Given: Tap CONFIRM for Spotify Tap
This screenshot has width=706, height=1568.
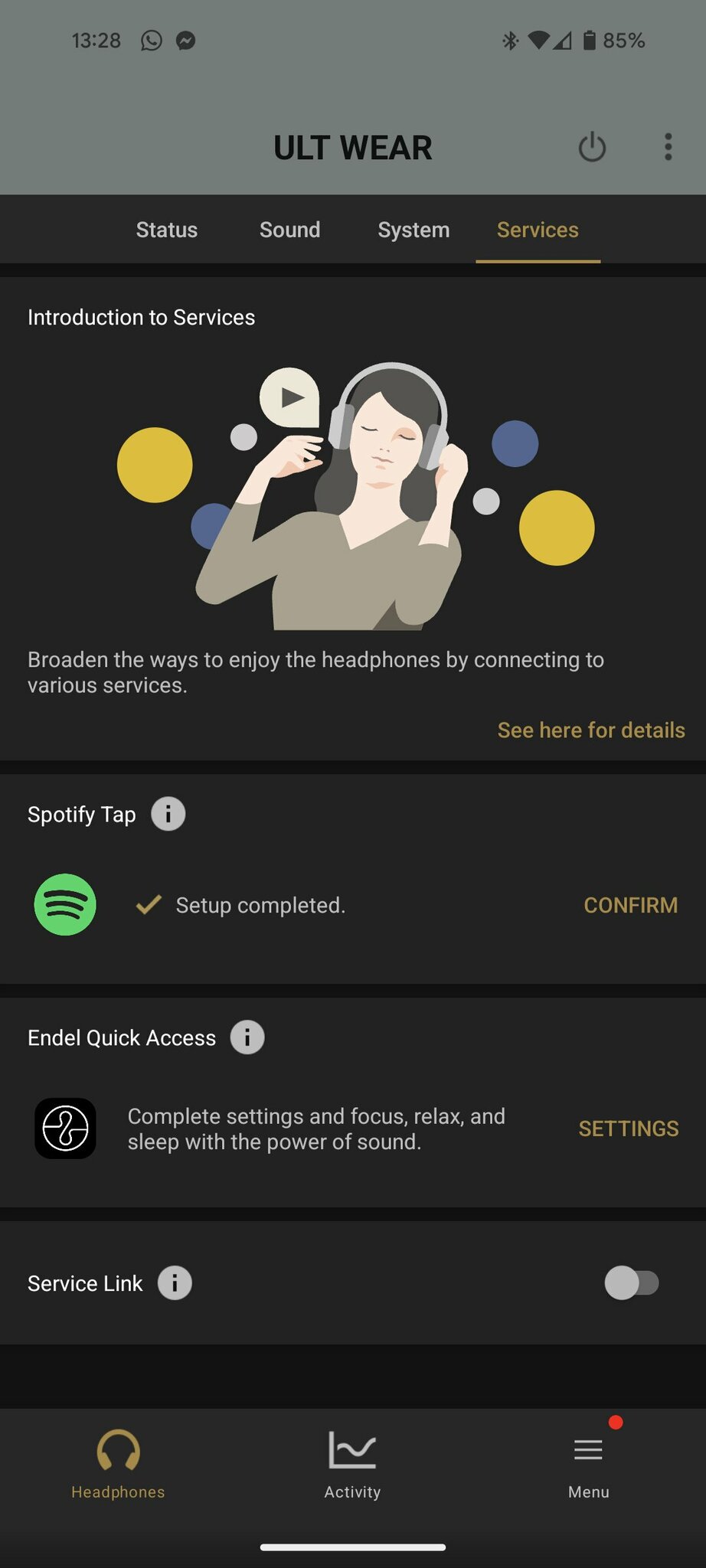Looking at the screenshot, I should click(x=630, y=905).
